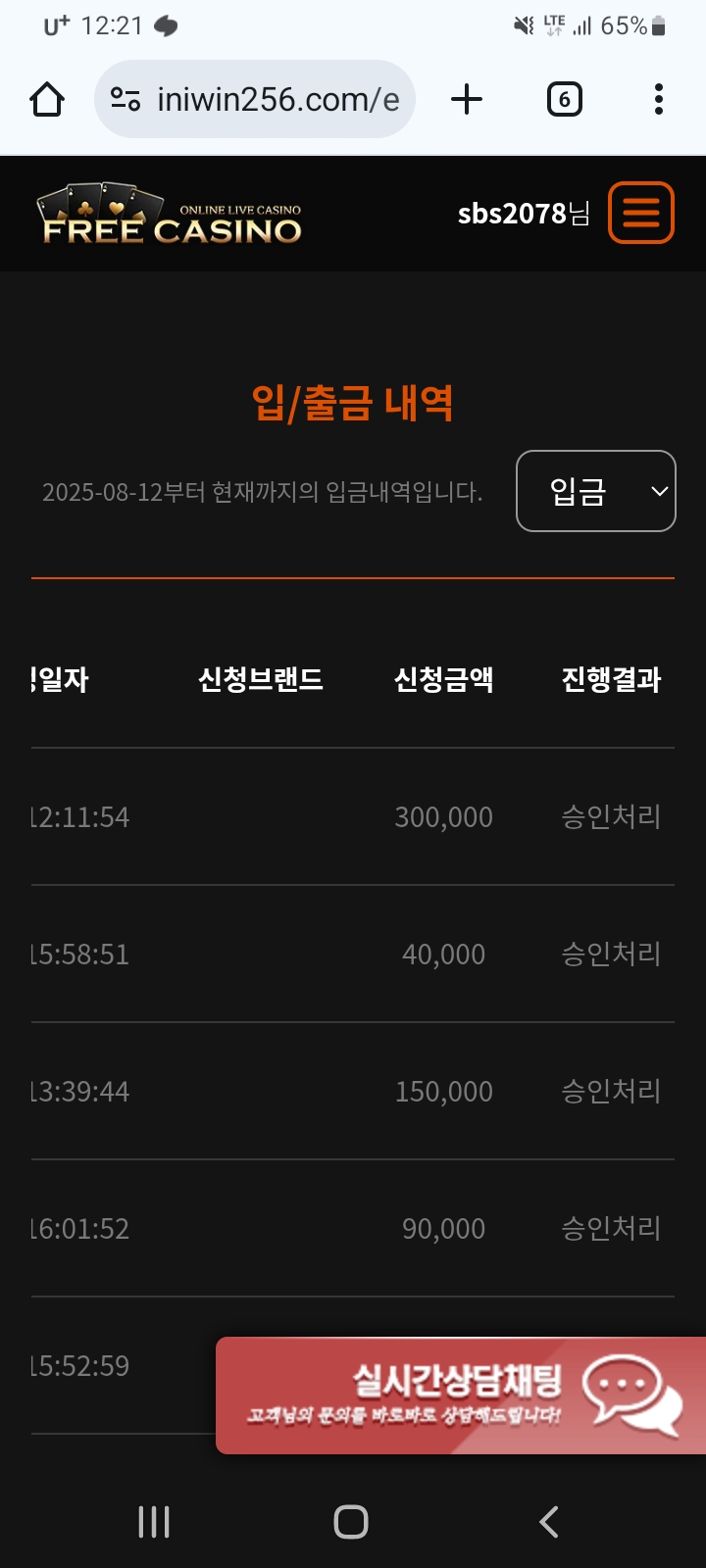Open the browser home page
Screen dimensions: 706x1568
47,99
